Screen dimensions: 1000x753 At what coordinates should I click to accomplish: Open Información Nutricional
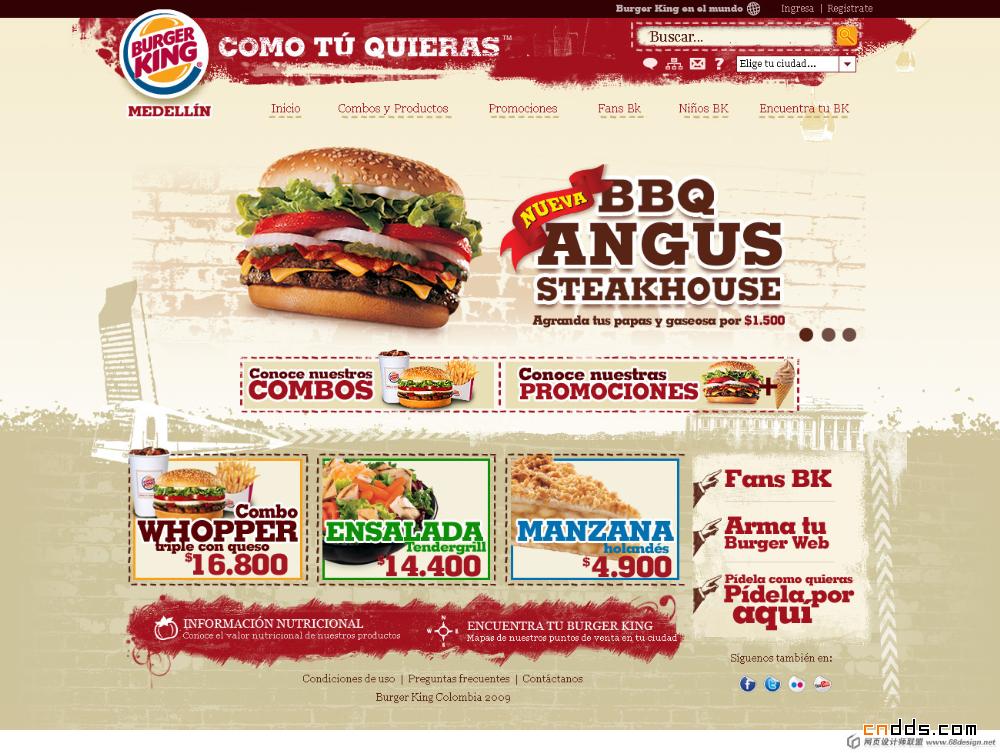pyautogui.click(x=272, y=629)
